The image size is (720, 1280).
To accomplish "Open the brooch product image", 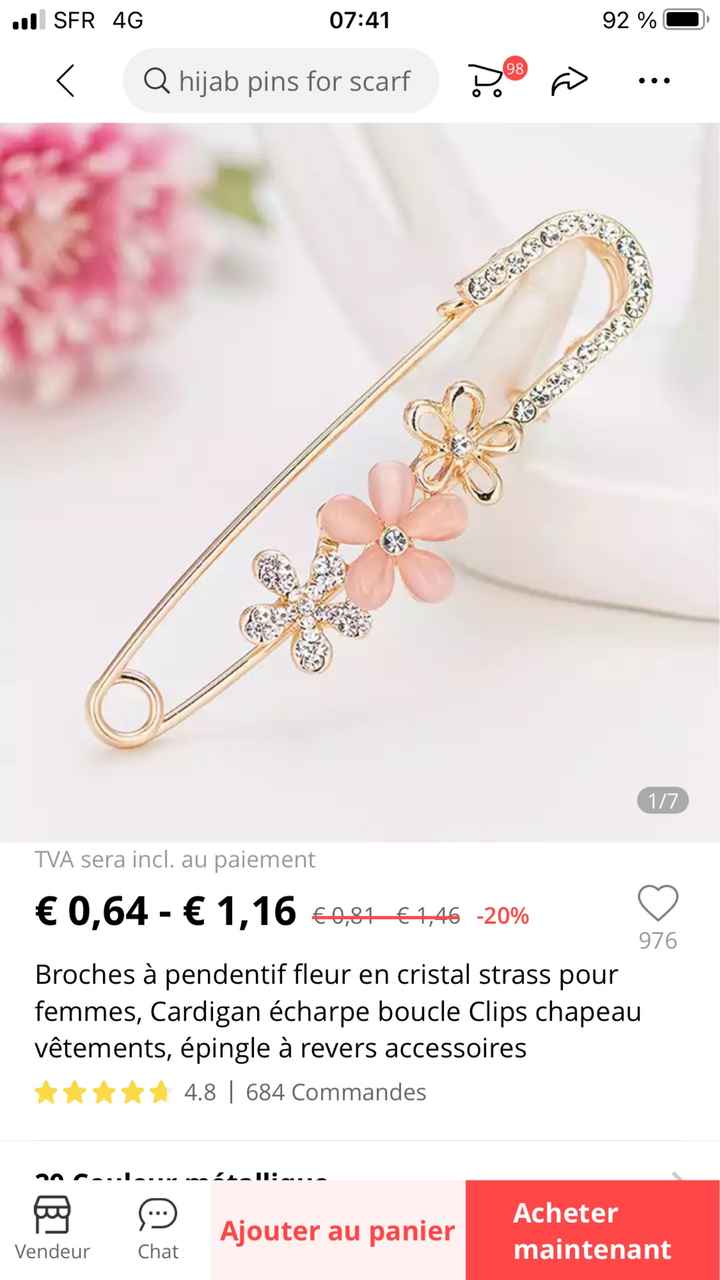I will pyautogui.click(x=360, y=480).
